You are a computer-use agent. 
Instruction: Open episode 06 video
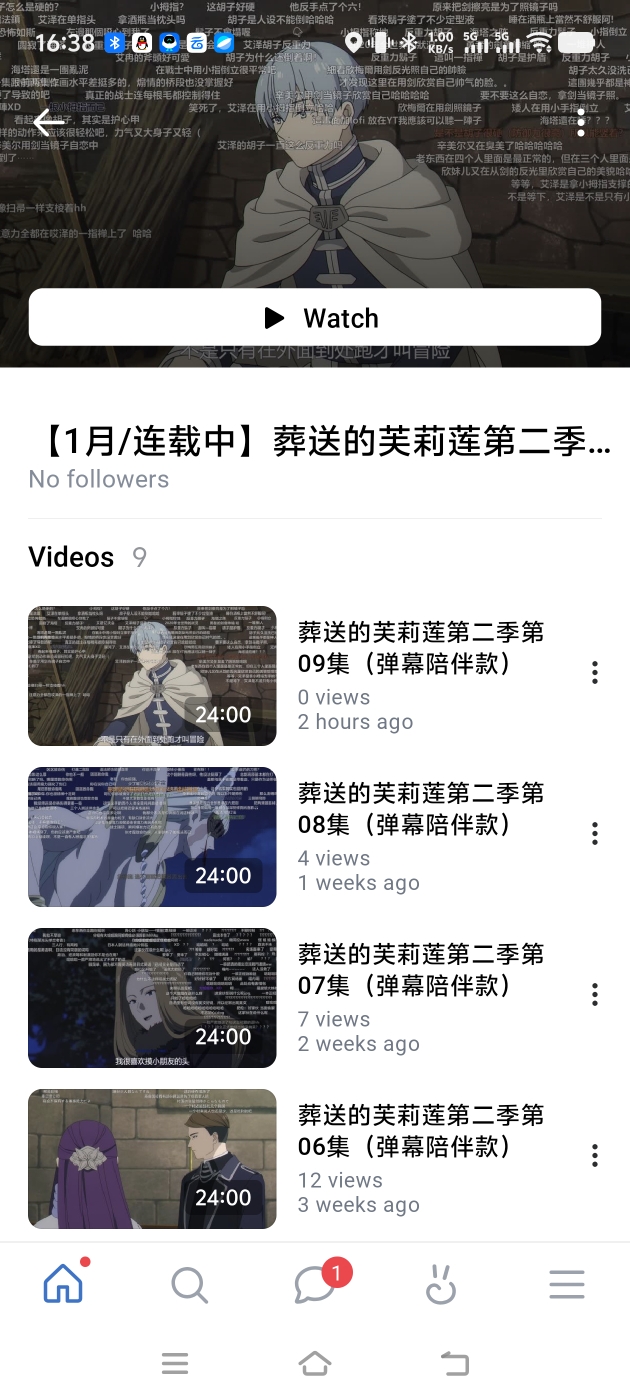(x=152, y=1159)
